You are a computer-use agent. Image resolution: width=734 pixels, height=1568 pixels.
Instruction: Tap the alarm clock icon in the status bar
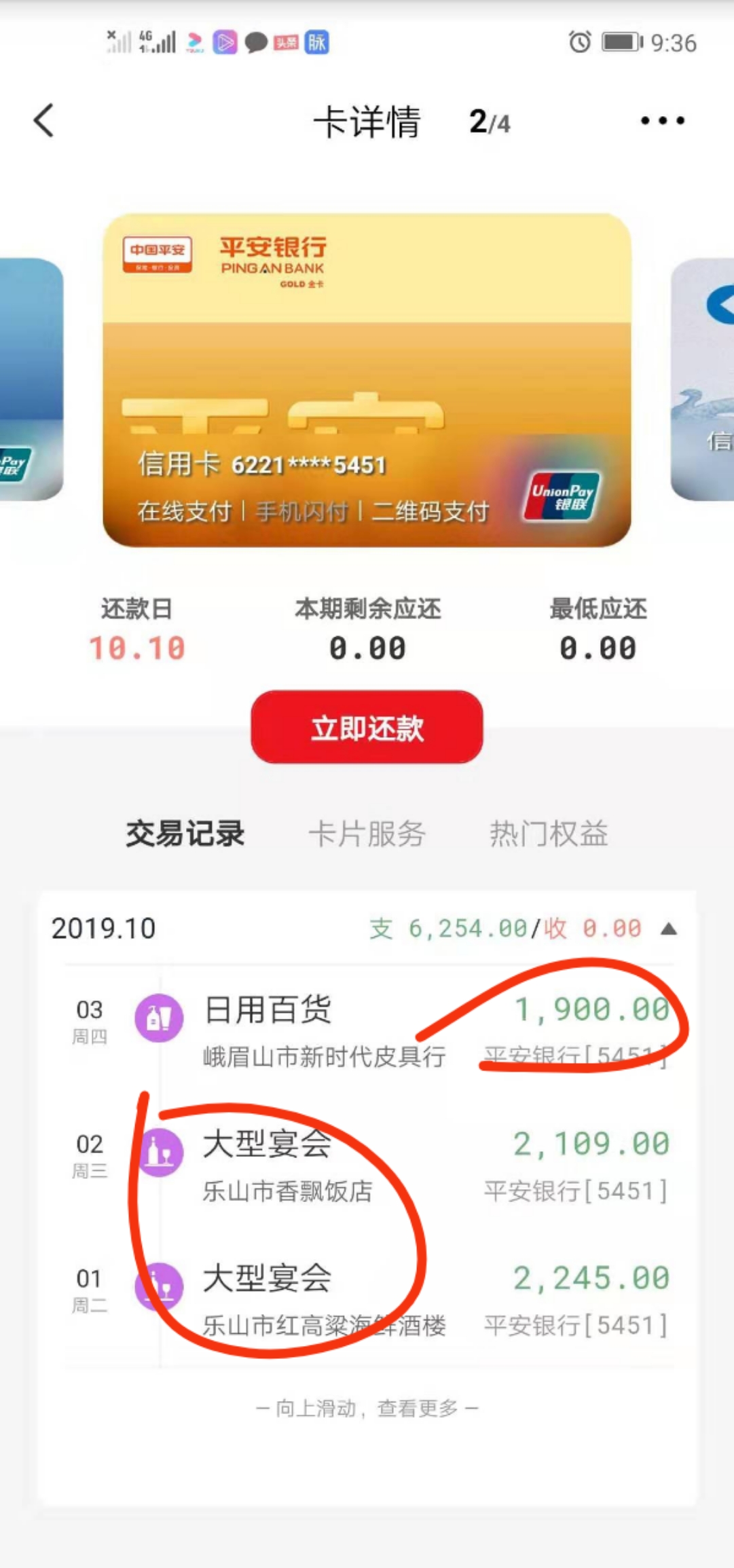coord(578,43)
